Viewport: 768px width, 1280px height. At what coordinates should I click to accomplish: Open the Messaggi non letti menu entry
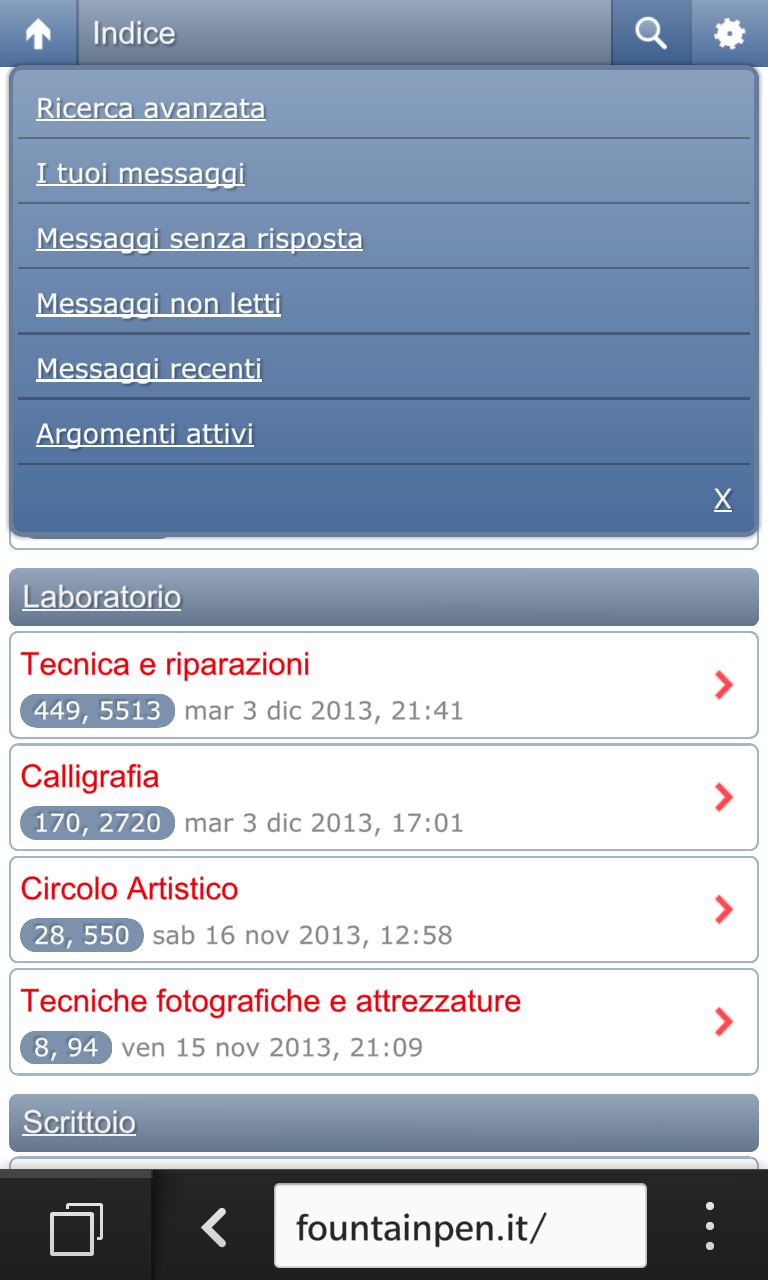coord(158,303)
